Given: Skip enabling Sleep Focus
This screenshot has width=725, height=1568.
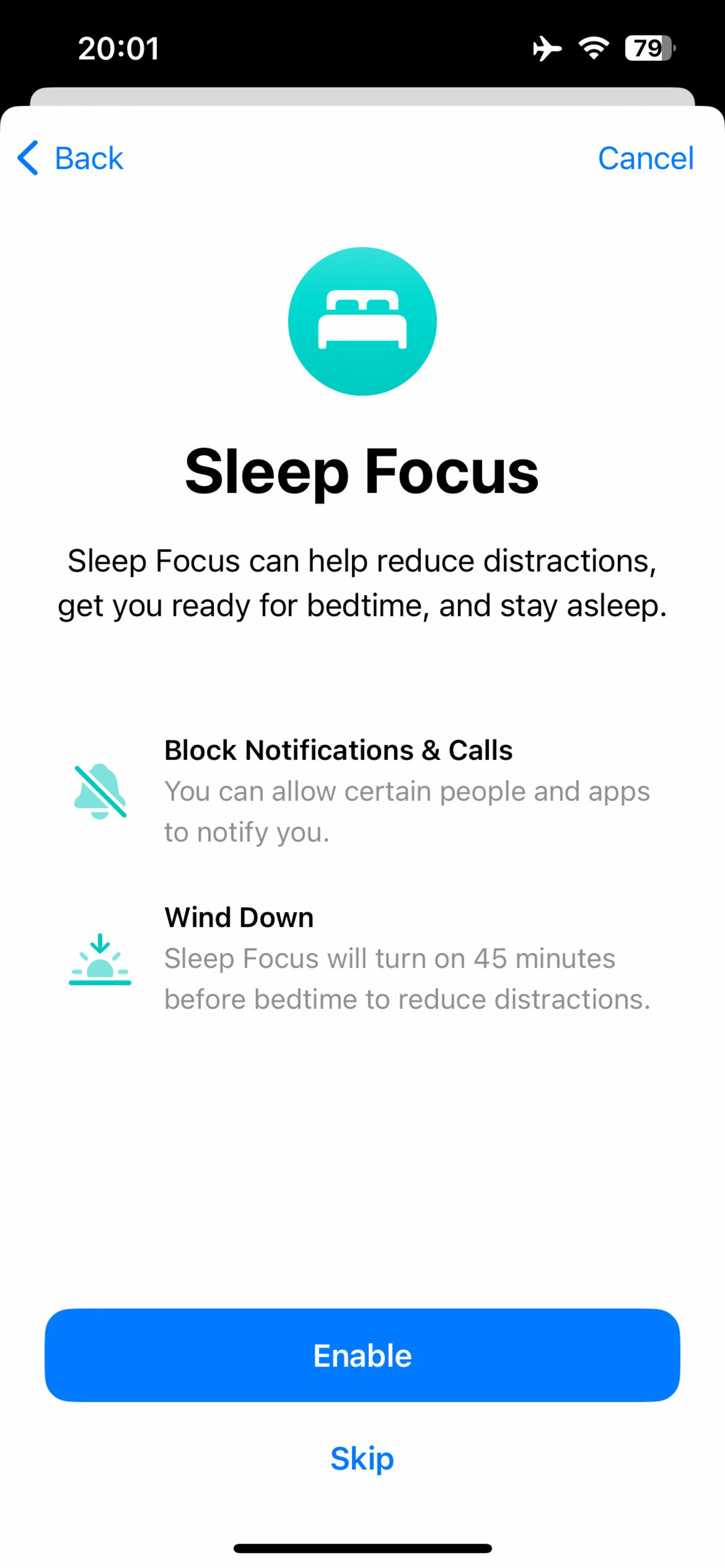Looking at the screenshot, I should [x=362, y=1459].
